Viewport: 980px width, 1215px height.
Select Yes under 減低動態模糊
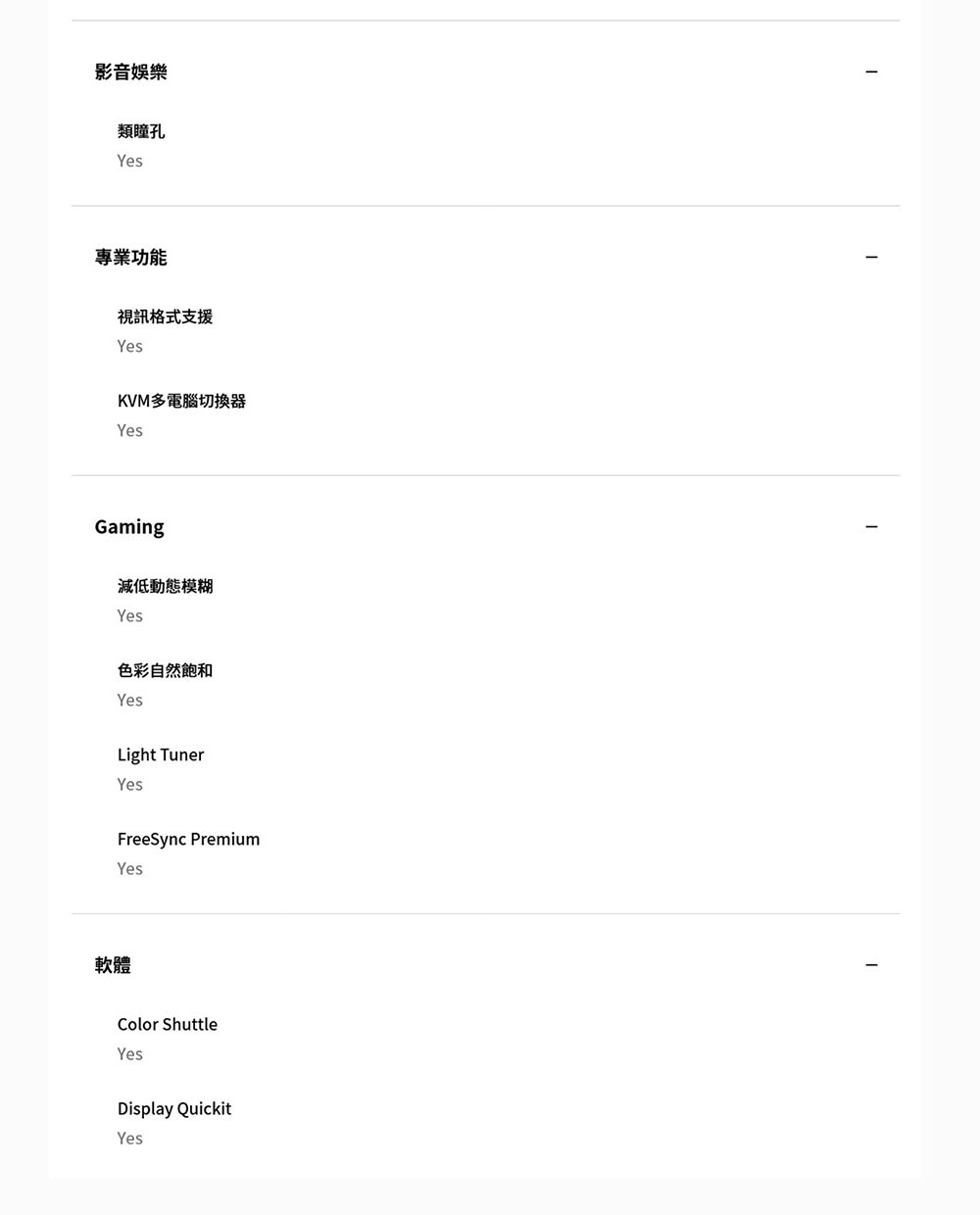(x=129, y=615)
